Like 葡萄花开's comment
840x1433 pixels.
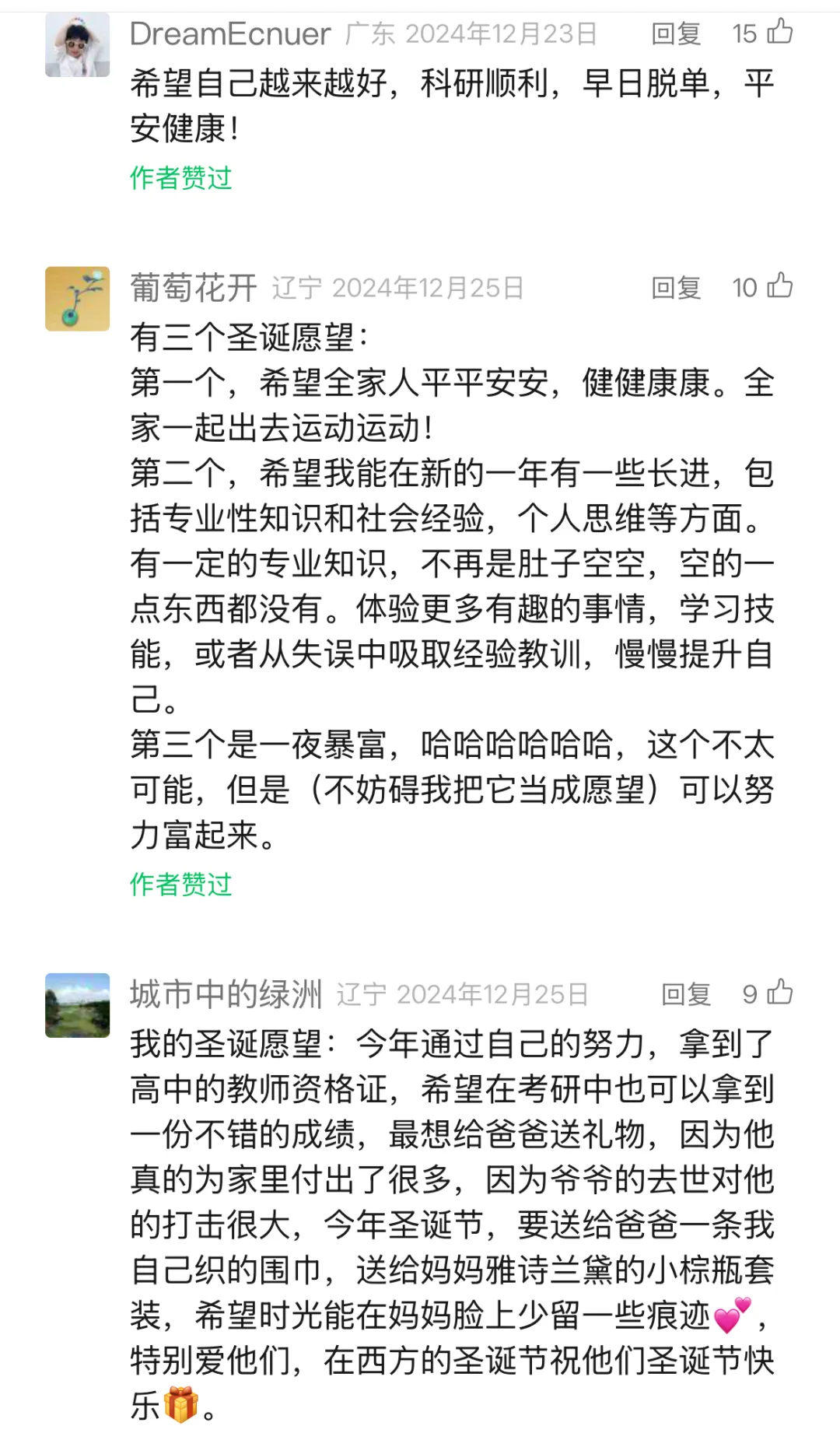[x=779, y=286]
